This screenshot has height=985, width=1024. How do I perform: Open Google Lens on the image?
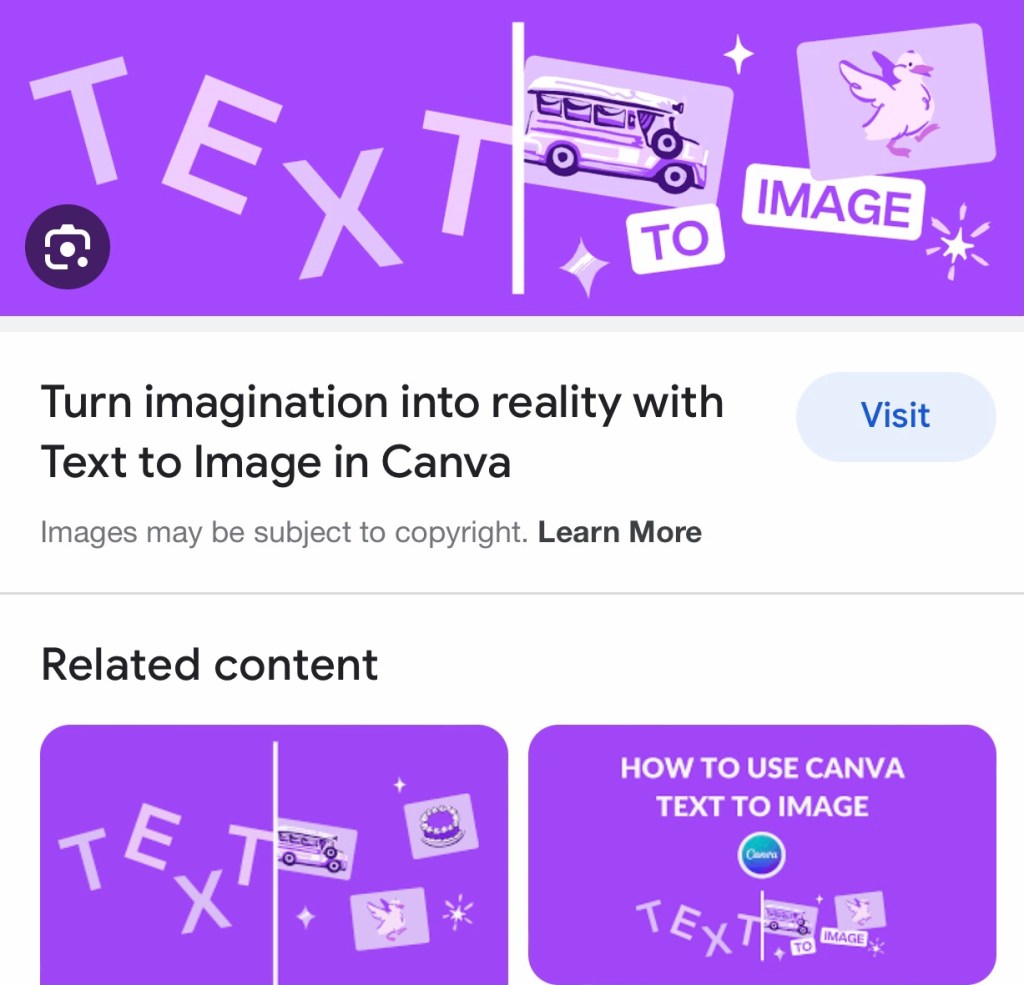tap(67, 246)
